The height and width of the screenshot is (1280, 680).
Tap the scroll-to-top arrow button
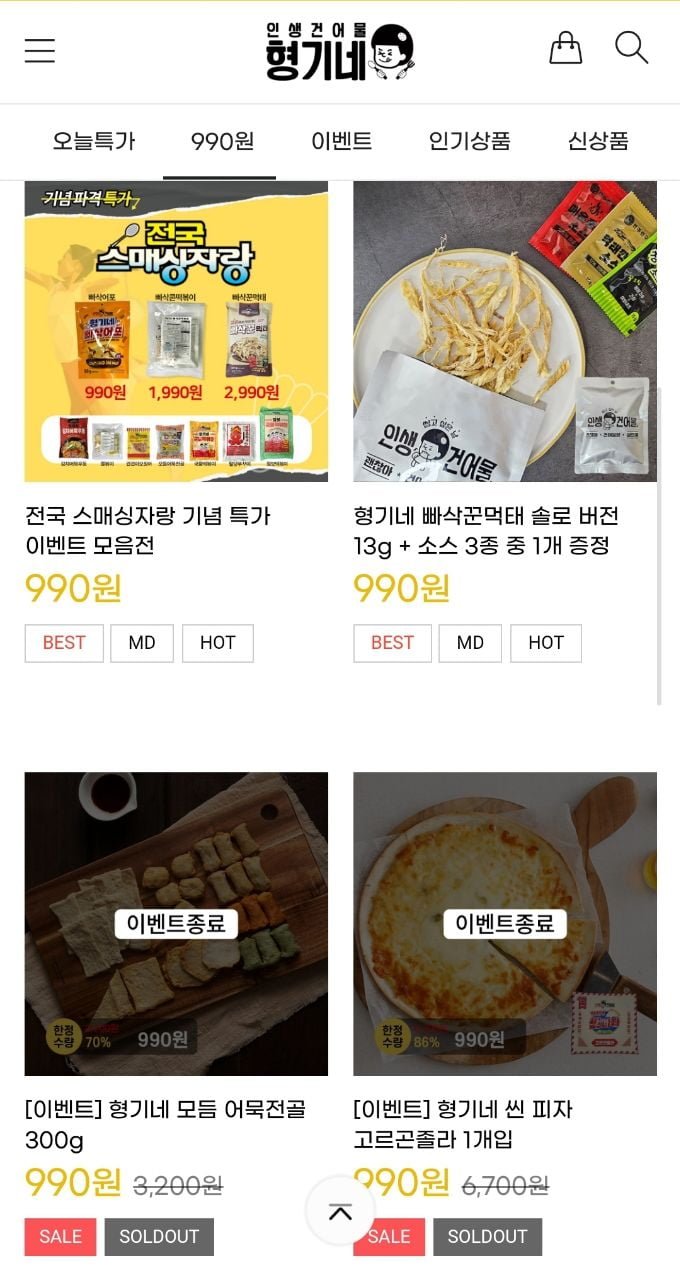(x=340, y=1211)
